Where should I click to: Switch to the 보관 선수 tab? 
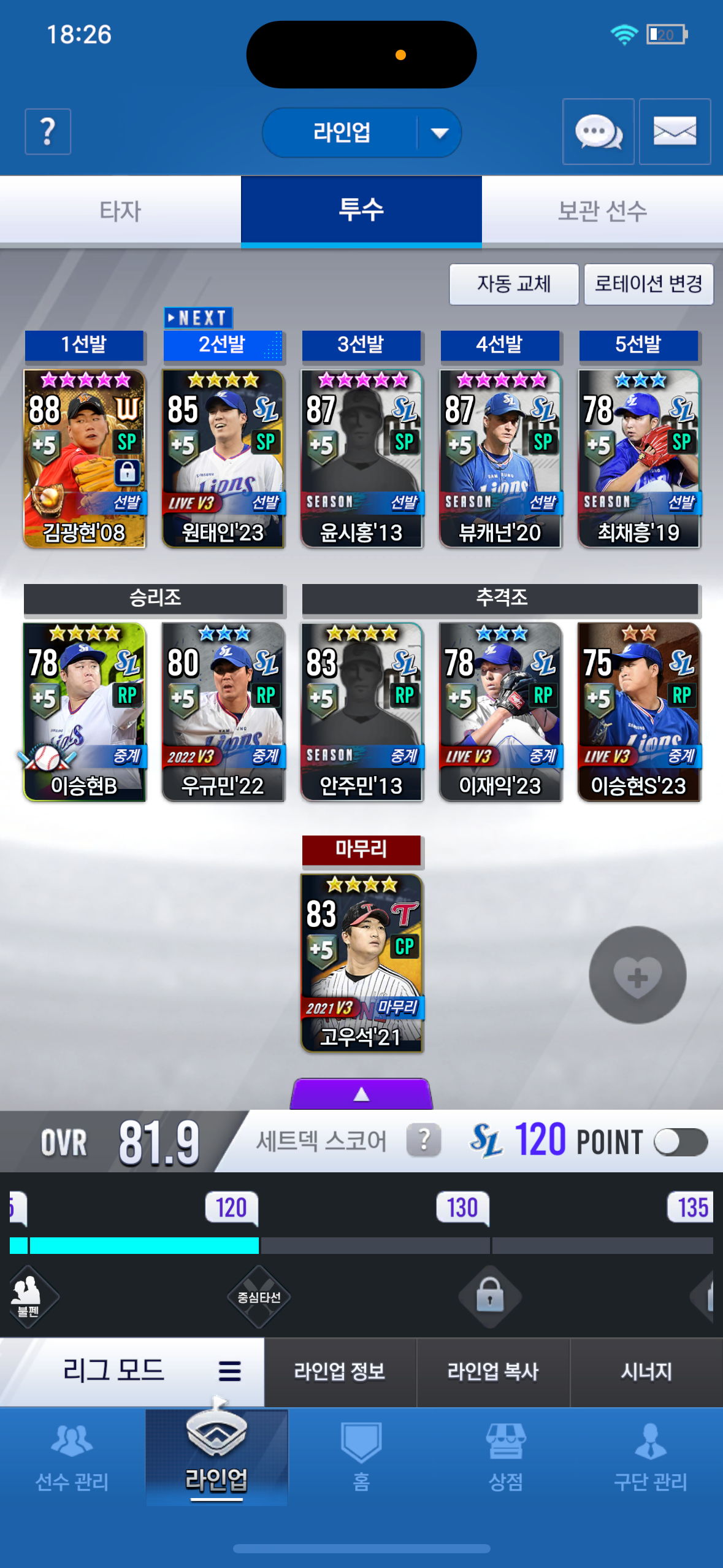pyautogui.click(x=602, y=211)
